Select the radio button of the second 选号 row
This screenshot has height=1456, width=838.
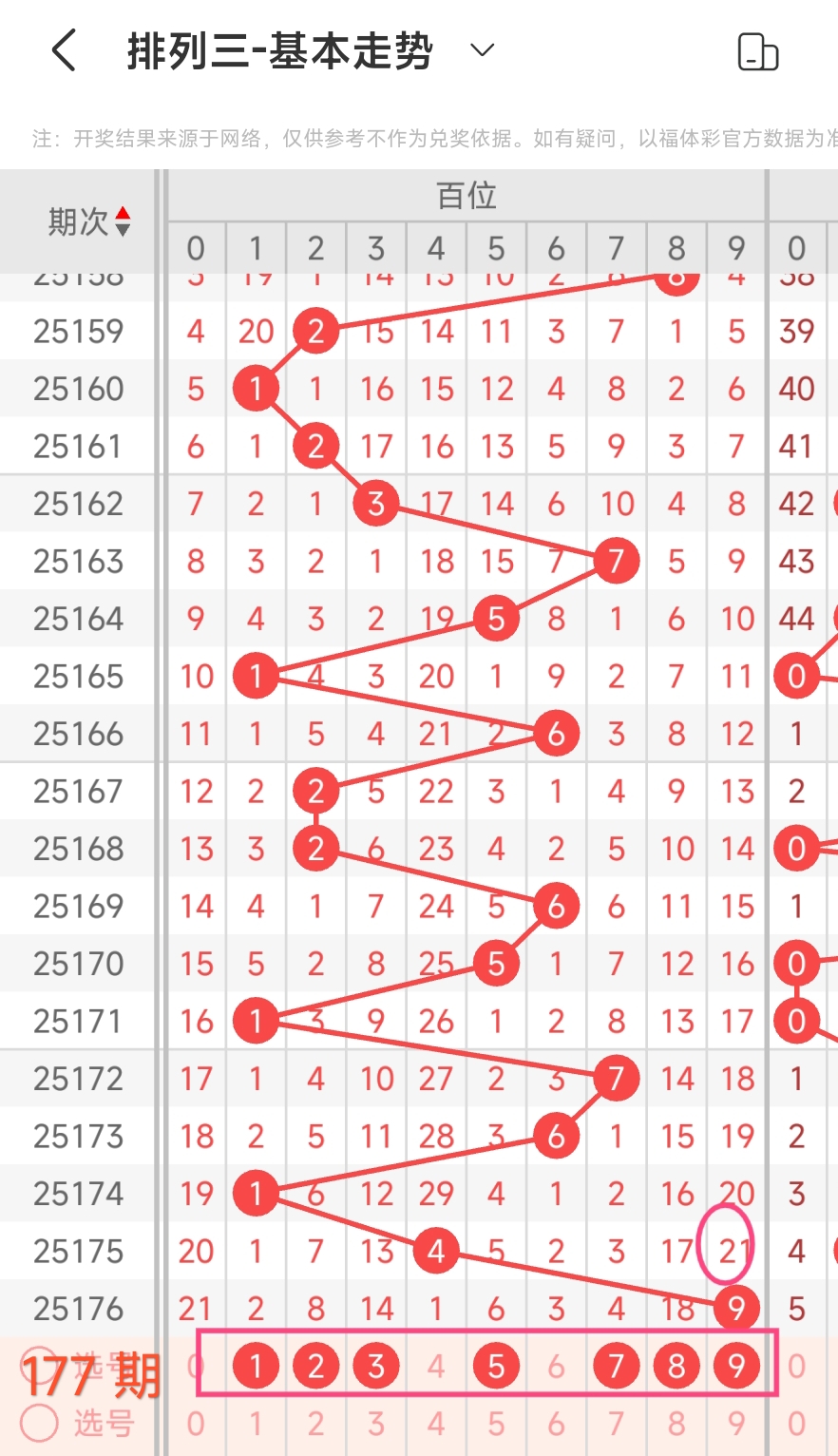[40, 1423]
